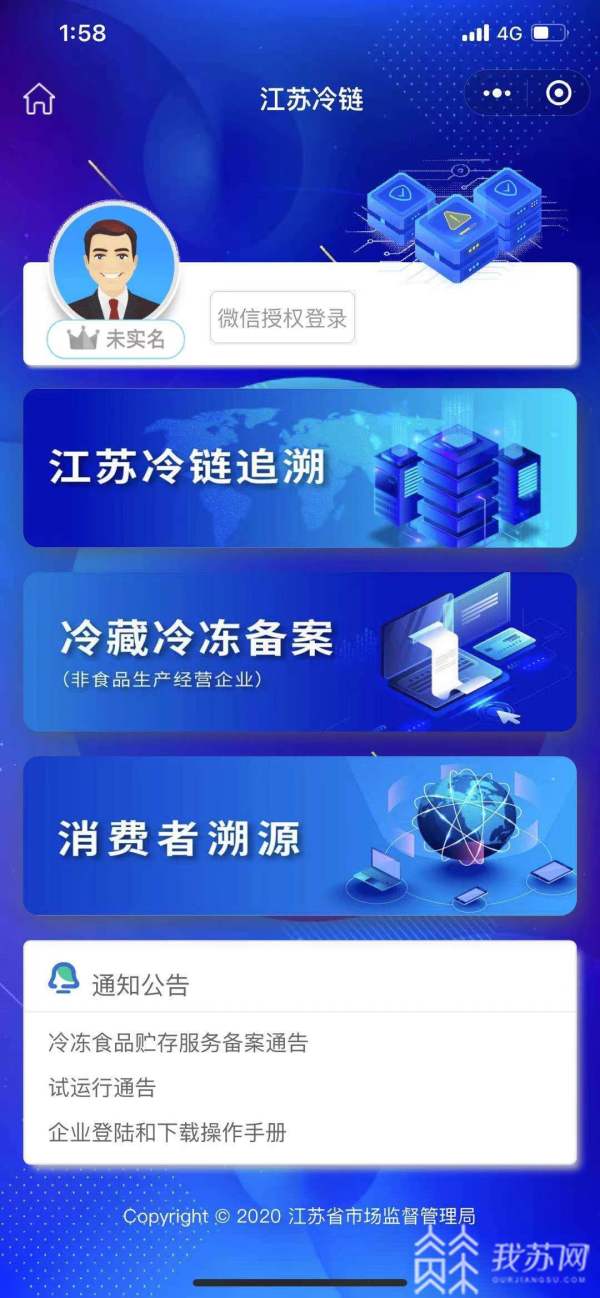Open 冷藏冷冻备案 card
Viewport: 600px width, 1298px height.
[x=300, y=651]
